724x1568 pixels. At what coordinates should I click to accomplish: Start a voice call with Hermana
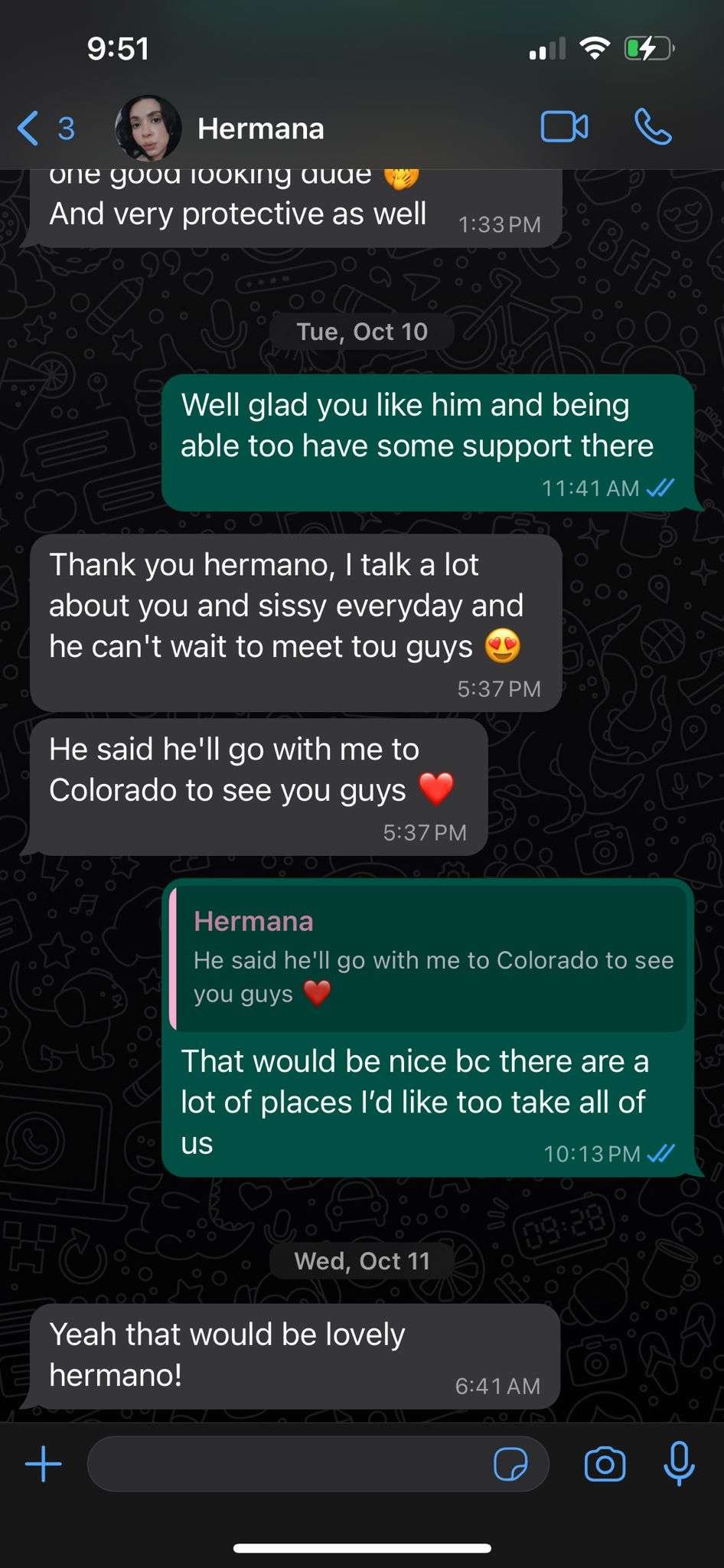653,127
